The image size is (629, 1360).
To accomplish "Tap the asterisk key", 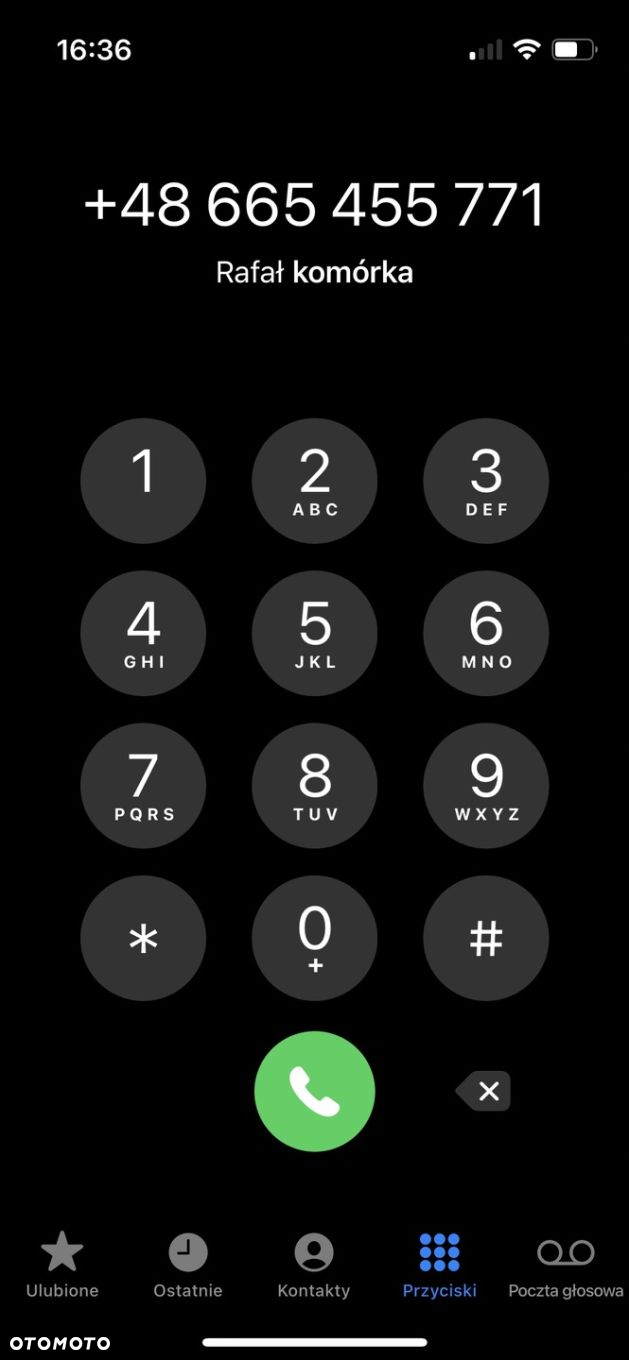I will pyautogui.click(x=143, y=938).
